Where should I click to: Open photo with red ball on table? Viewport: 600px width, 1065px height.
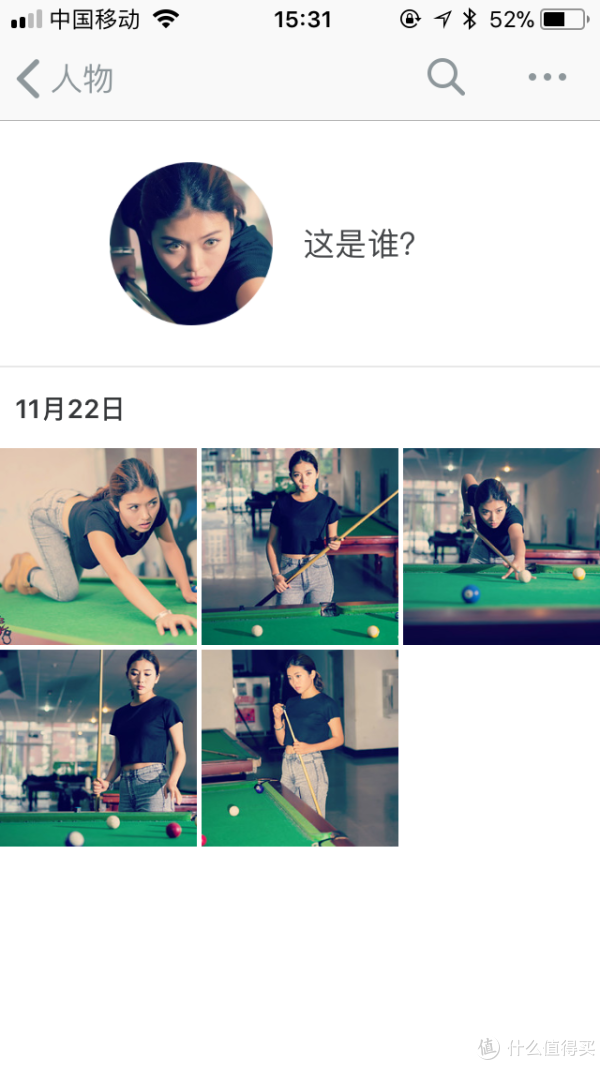98,748
